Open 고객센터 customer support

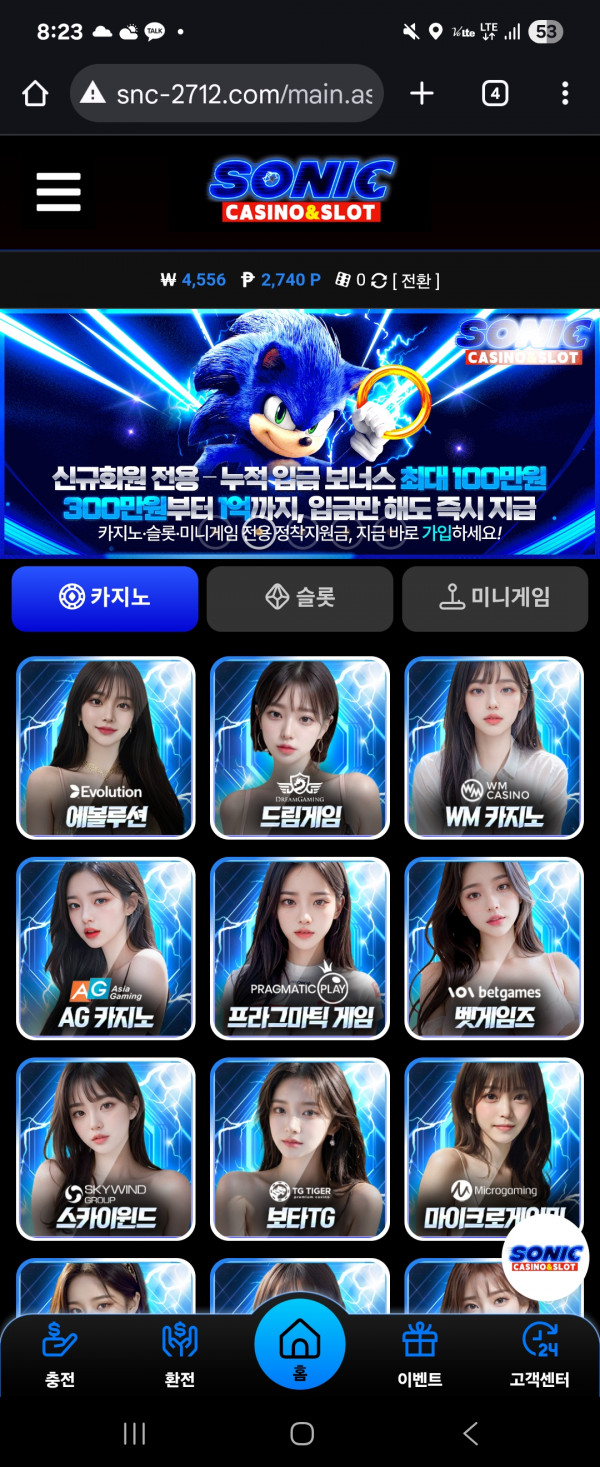[x=539, y=1355]
